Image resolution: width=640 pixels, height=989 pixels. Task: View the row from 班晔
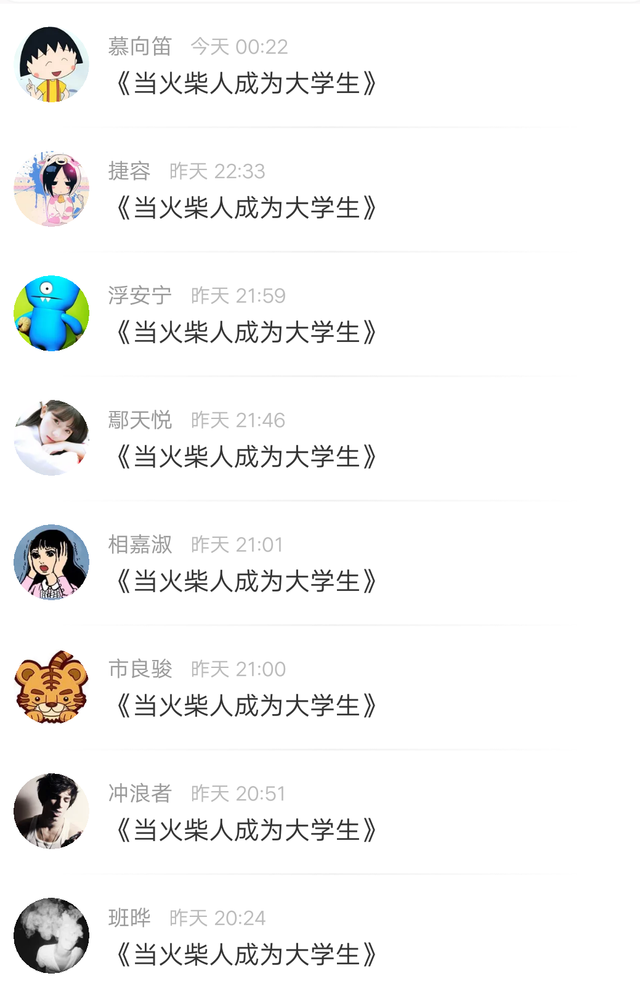click(x=246, y=955)
